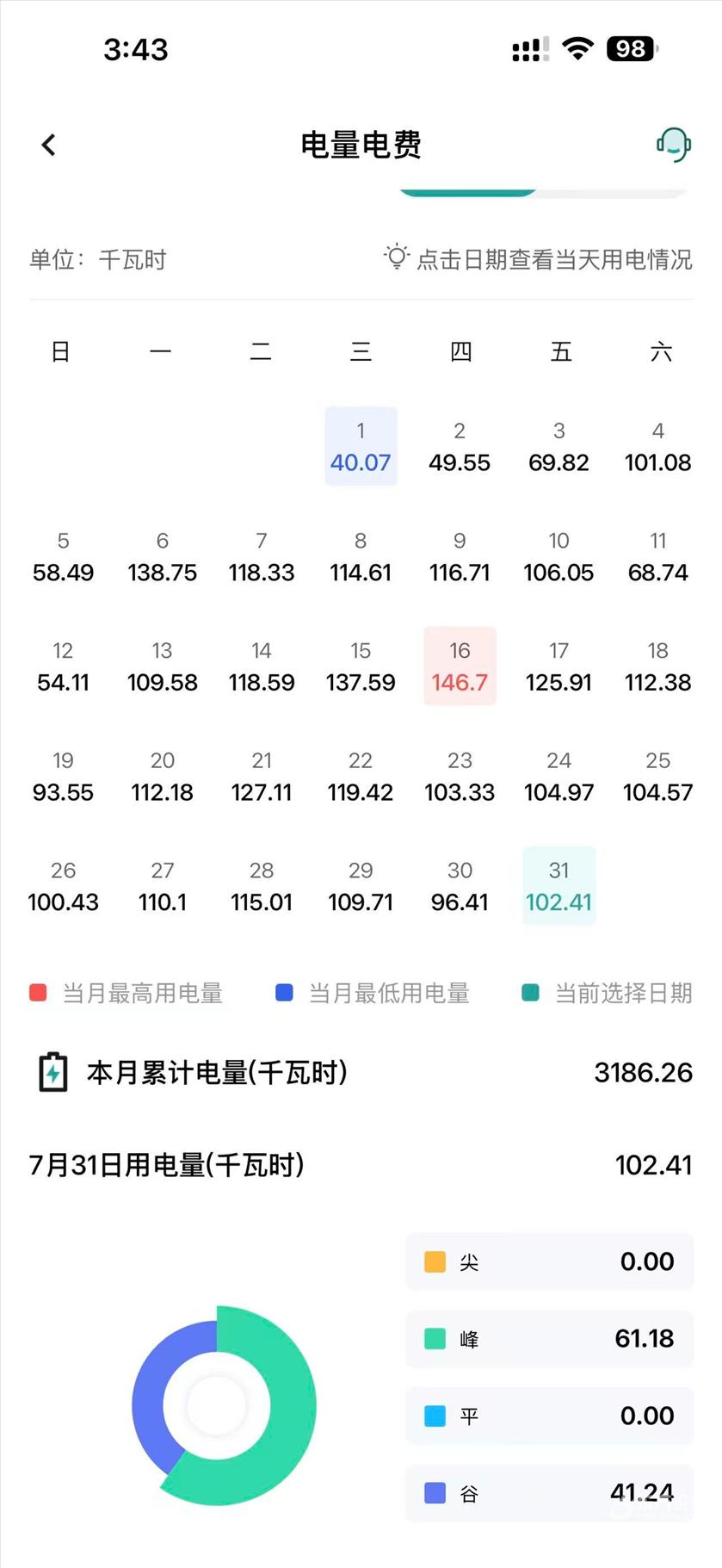Tap date 31 showing 102.41
Viewport: 722px width, 1568px height.
(558, 886)
